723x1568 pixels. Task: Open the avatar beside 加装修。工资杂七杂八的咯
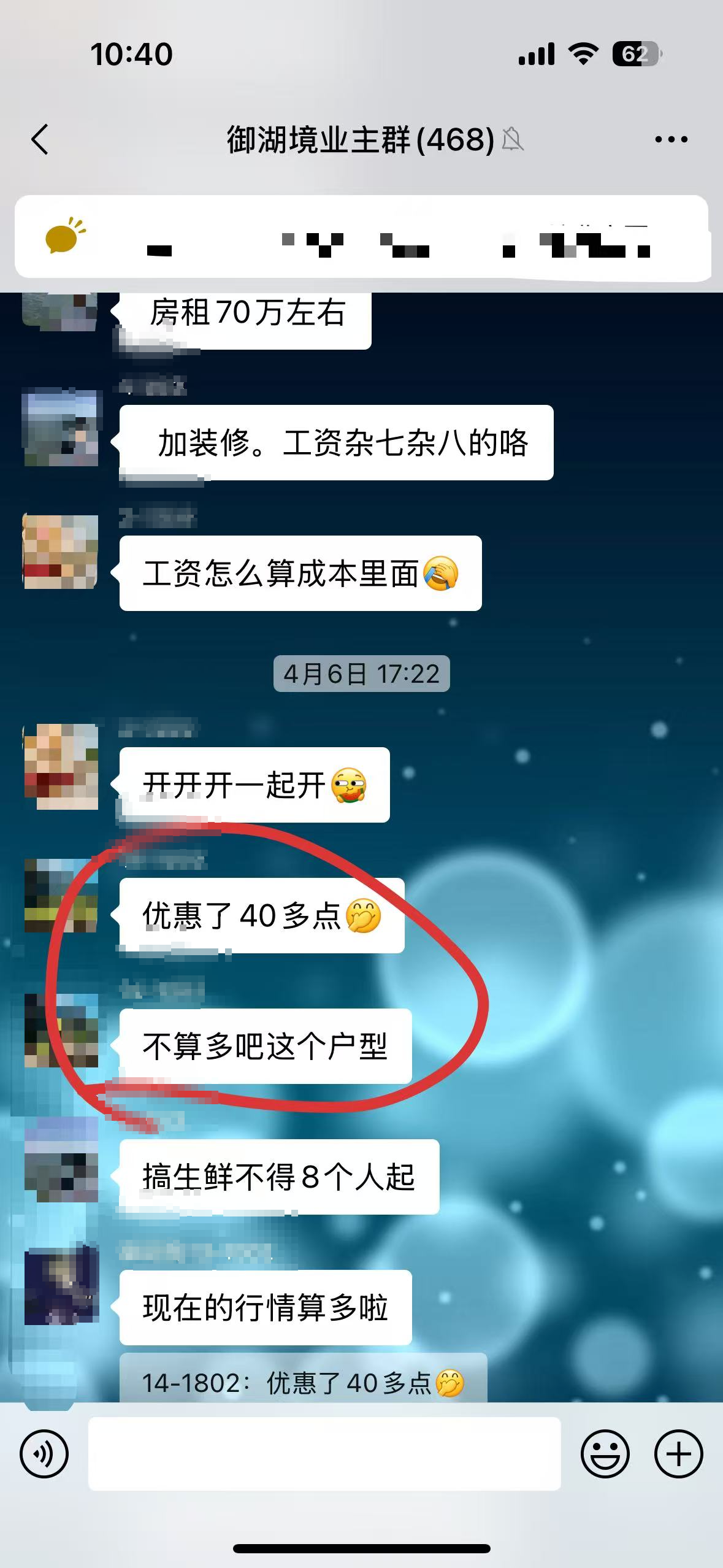coord(61,428)
